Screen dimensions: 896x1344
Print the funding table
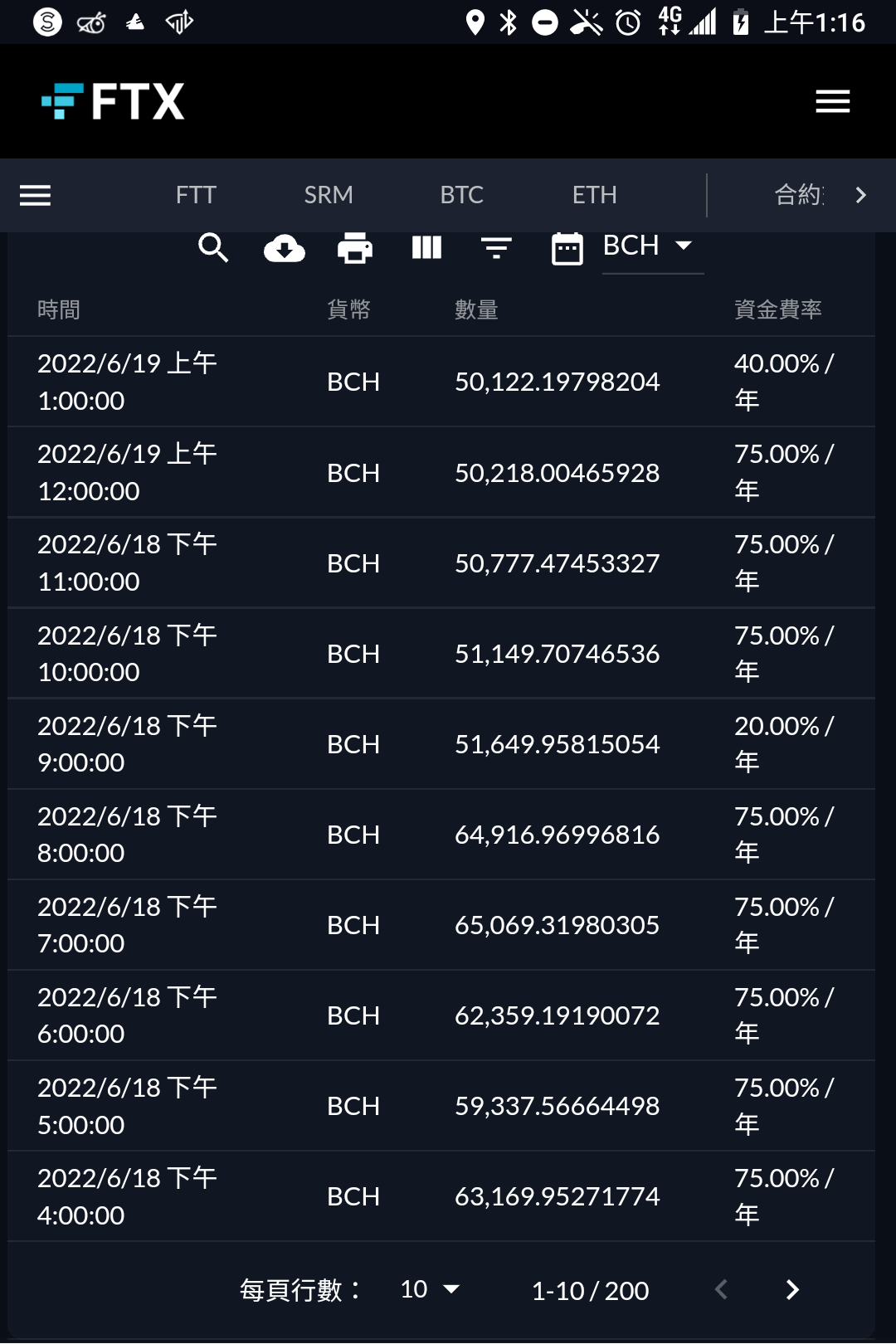point(355,248)
